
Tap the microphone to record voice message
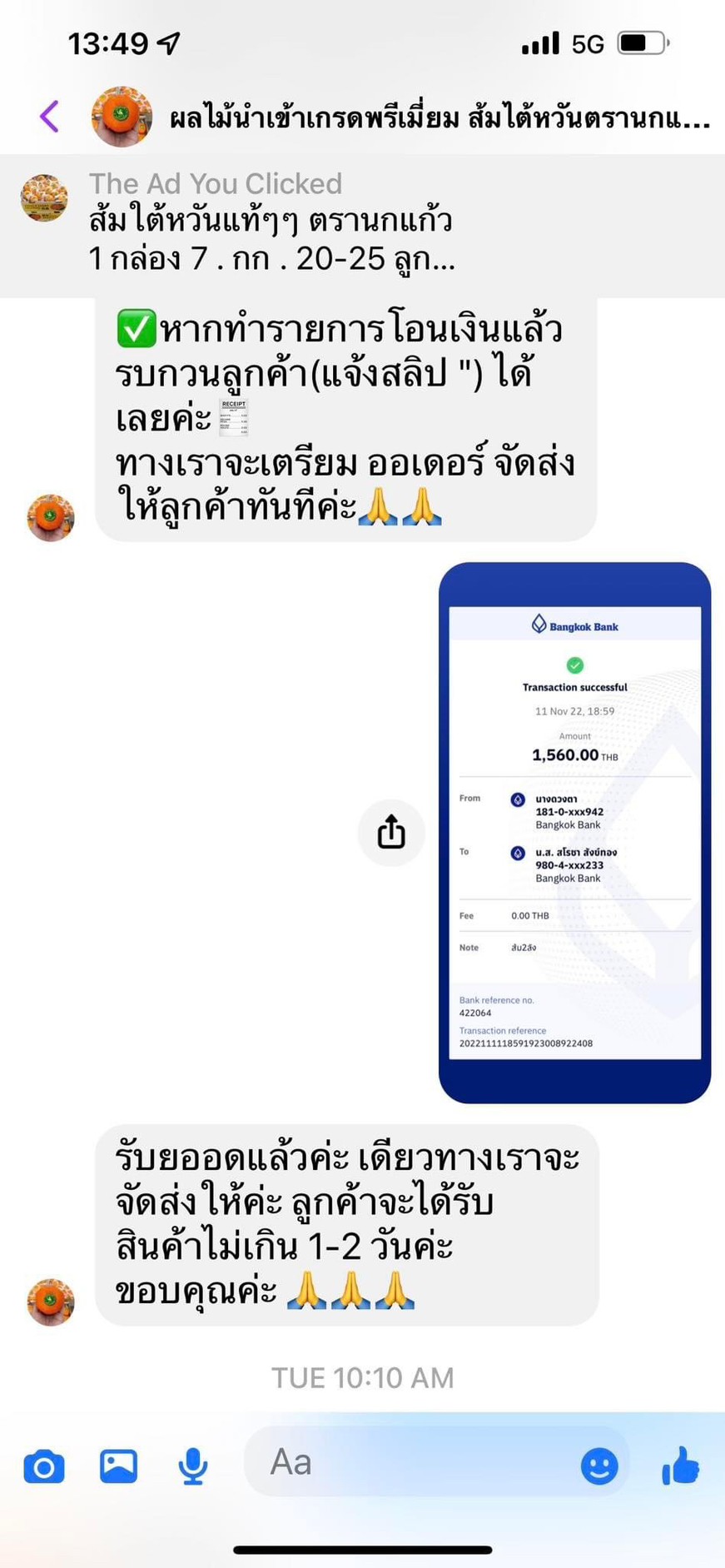192,1464
